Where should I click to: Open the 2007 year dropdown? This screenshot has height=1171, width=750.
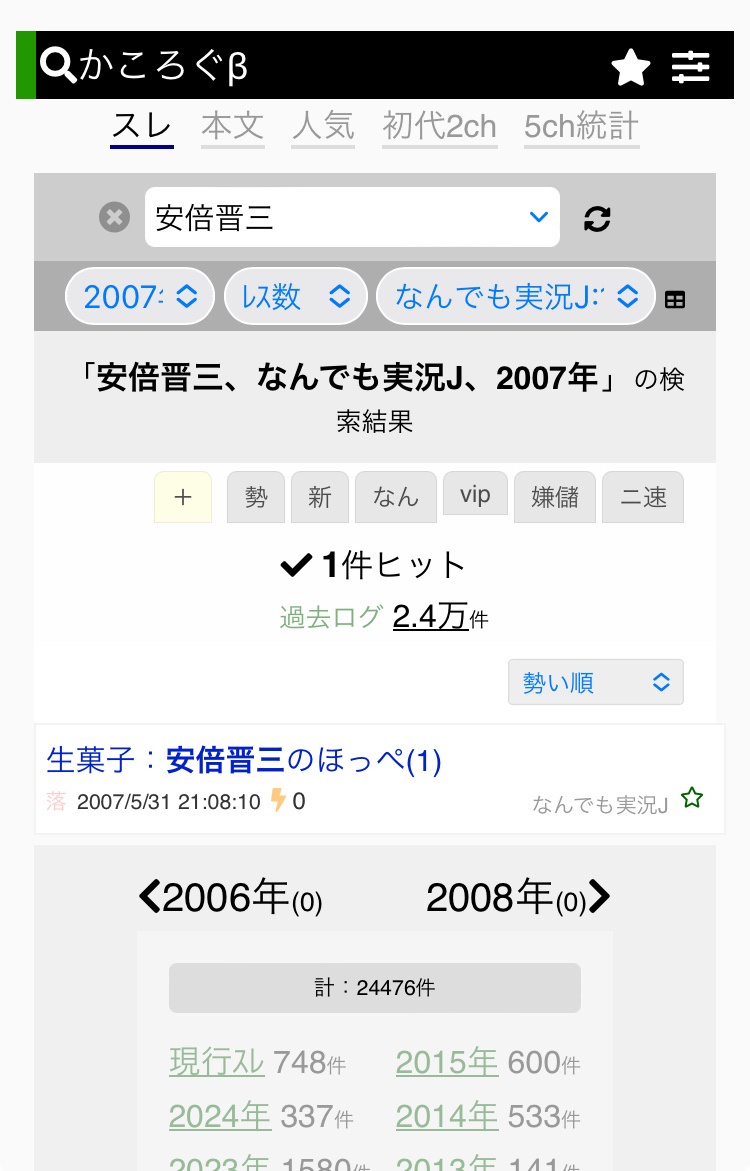pos(140,296)
